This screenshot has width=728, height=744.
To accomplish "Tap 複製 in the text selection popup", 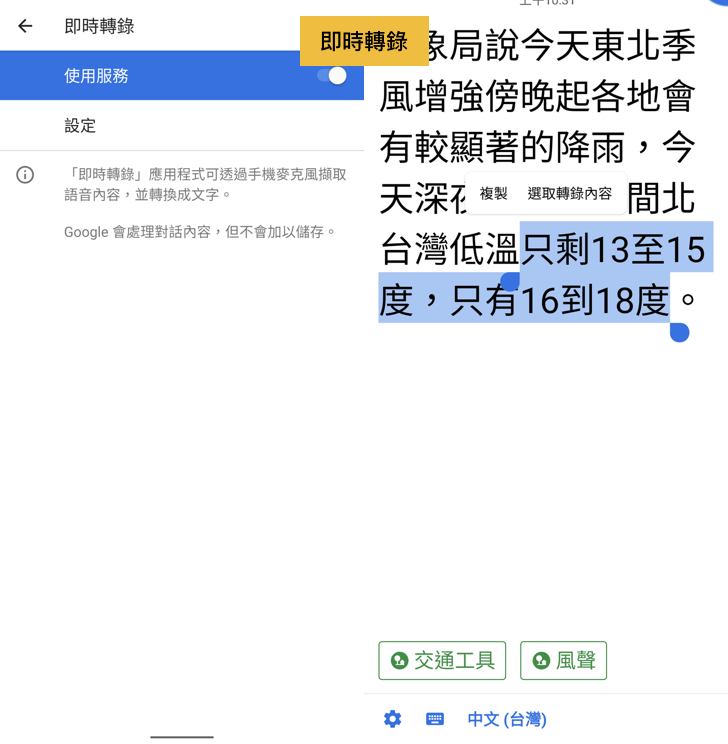I will point(494,194).
